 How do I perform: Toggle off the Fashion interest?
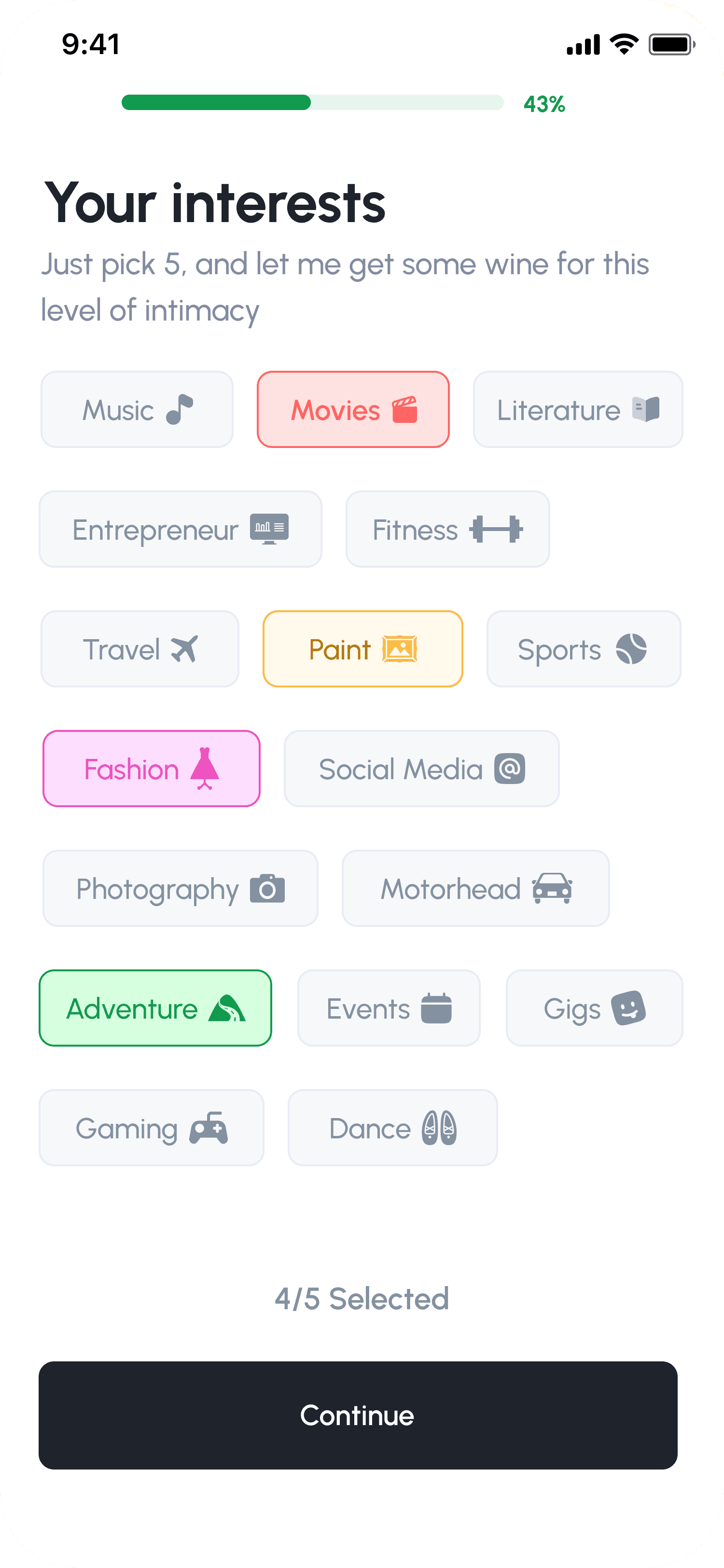pos(151,769)
